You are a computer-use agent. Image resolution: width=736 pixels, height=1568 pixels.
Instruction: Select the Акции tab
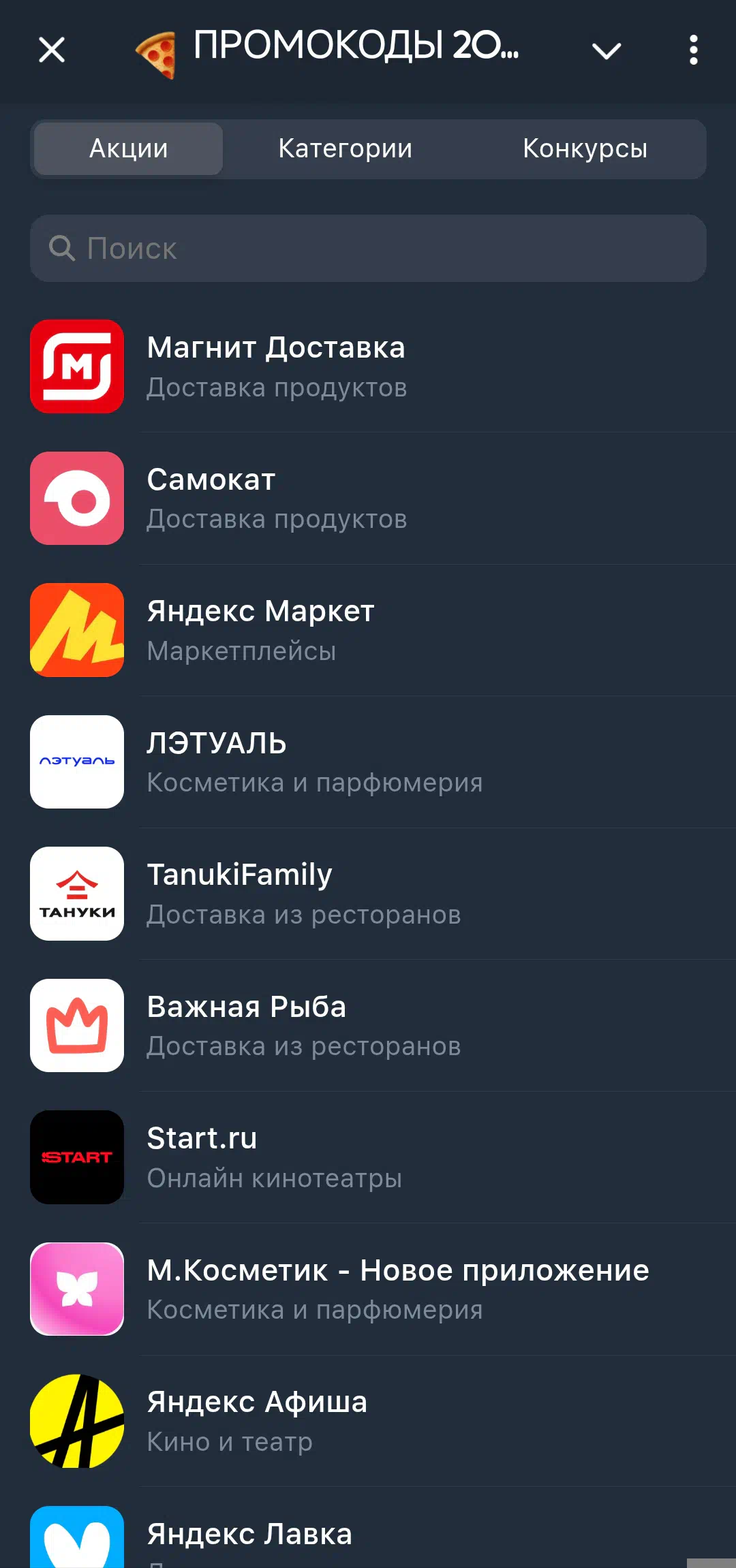tap(127, 148)
